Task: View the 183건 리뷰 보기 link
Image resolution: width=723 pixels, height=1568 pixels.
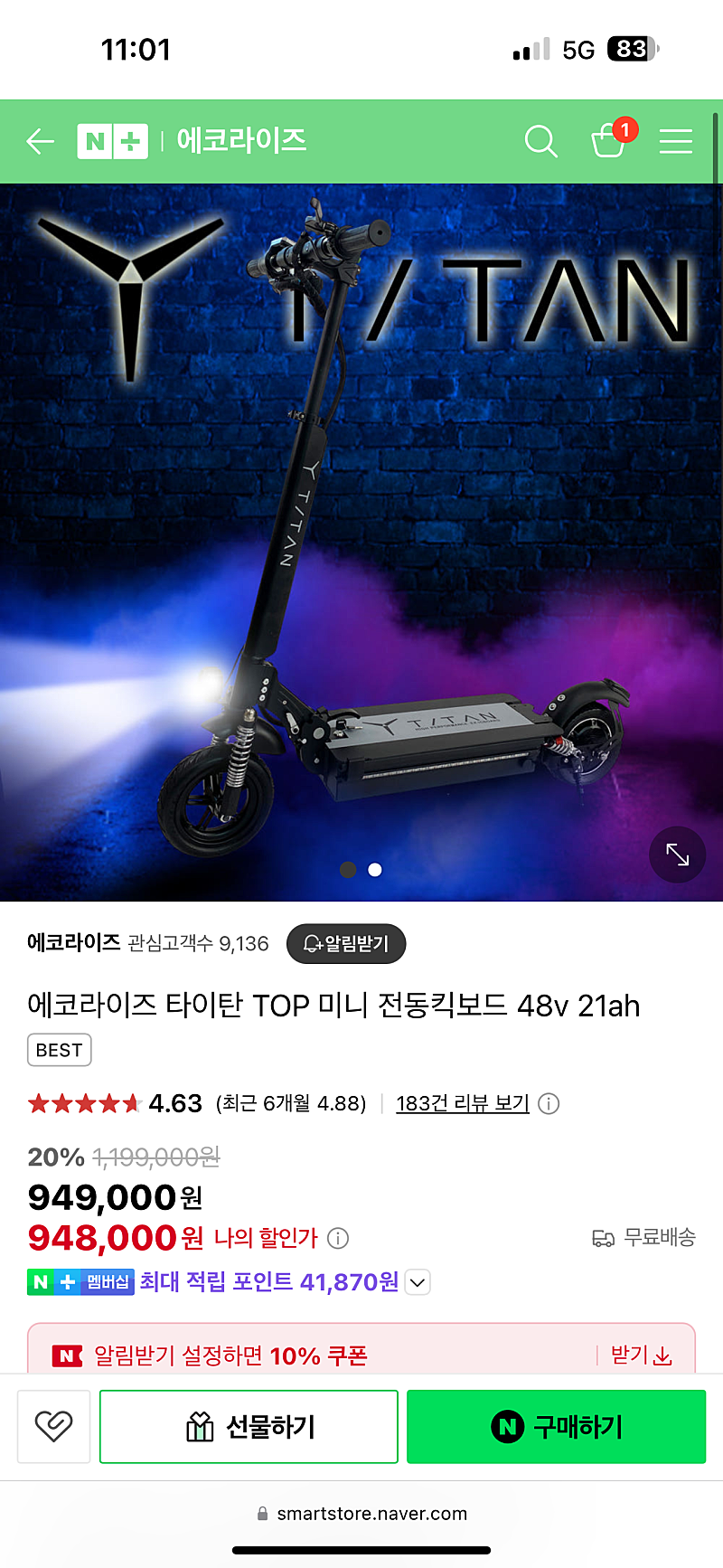Action: coord(463,1103)
